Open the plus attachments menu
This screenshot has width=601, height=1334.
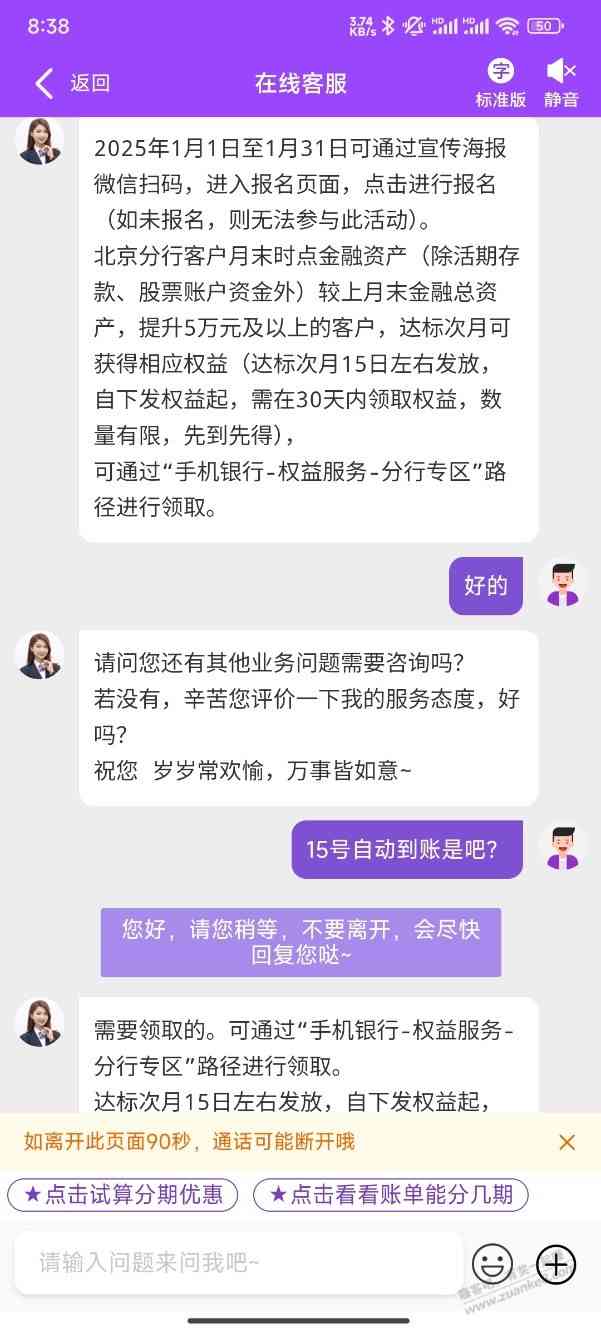557,1264
